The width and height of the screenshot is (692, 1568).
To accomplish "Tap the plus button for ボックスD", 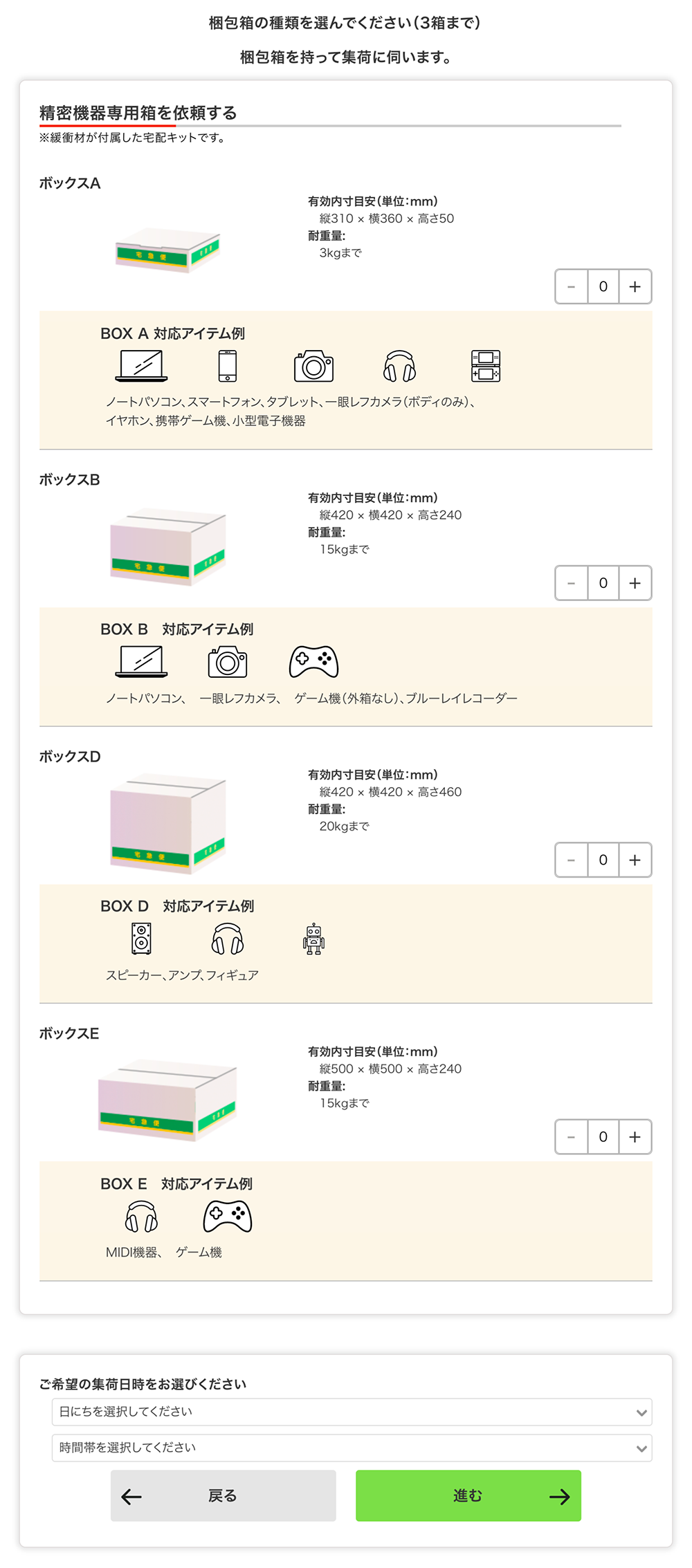I will coord(635,860).
